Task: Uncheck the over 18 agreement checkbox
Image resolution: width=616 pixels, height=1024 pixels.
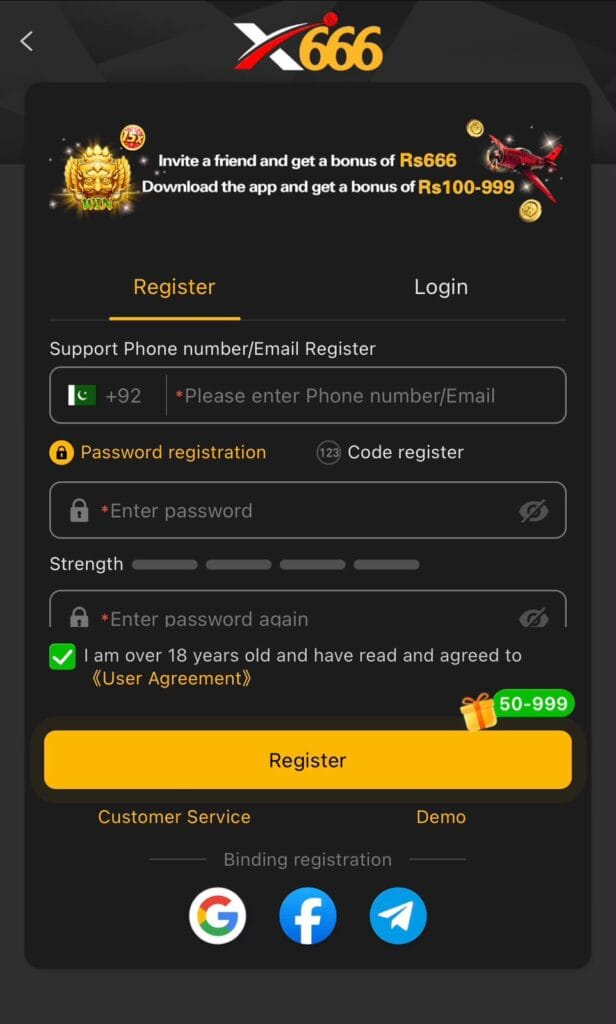Action: pyautogui.click(x=62, y=657)
